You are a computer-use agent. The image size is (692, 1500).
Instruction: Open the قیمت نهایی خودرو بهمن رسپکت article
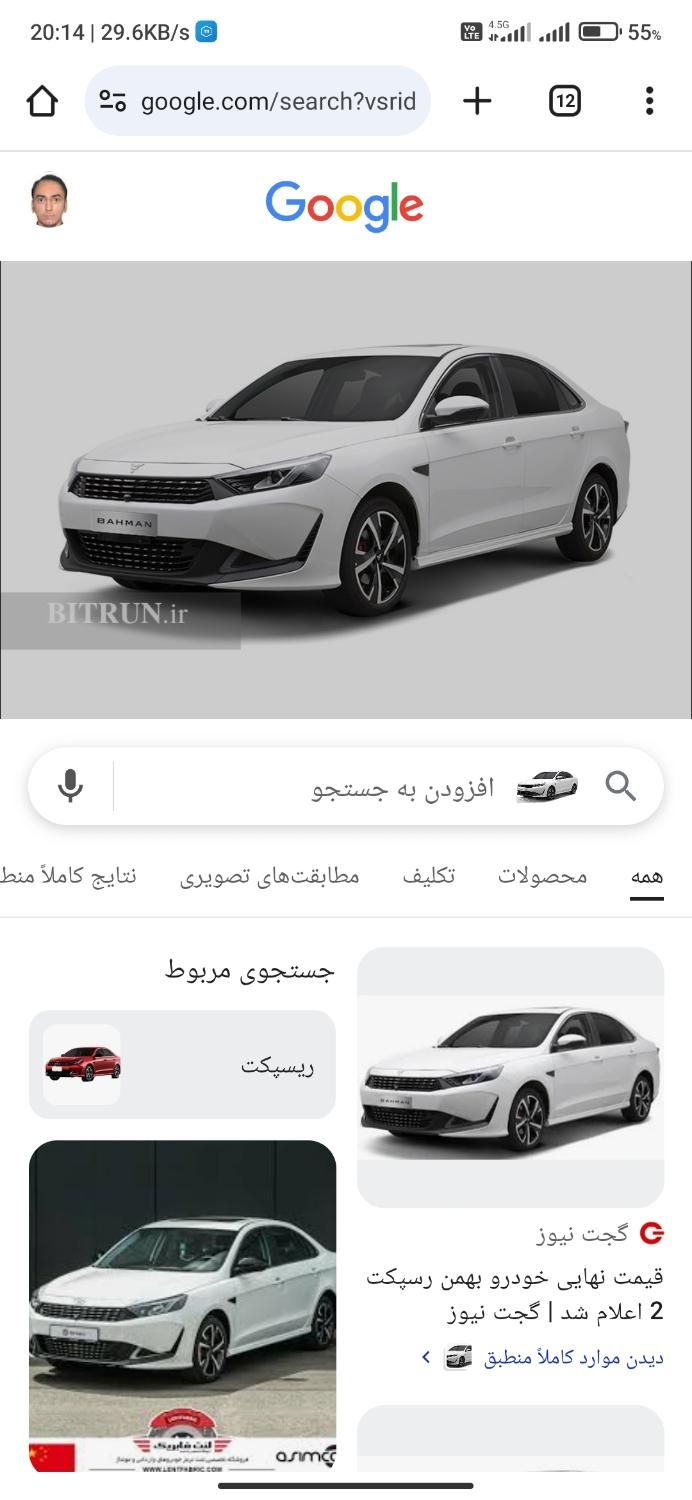[x=515, y=1294]
